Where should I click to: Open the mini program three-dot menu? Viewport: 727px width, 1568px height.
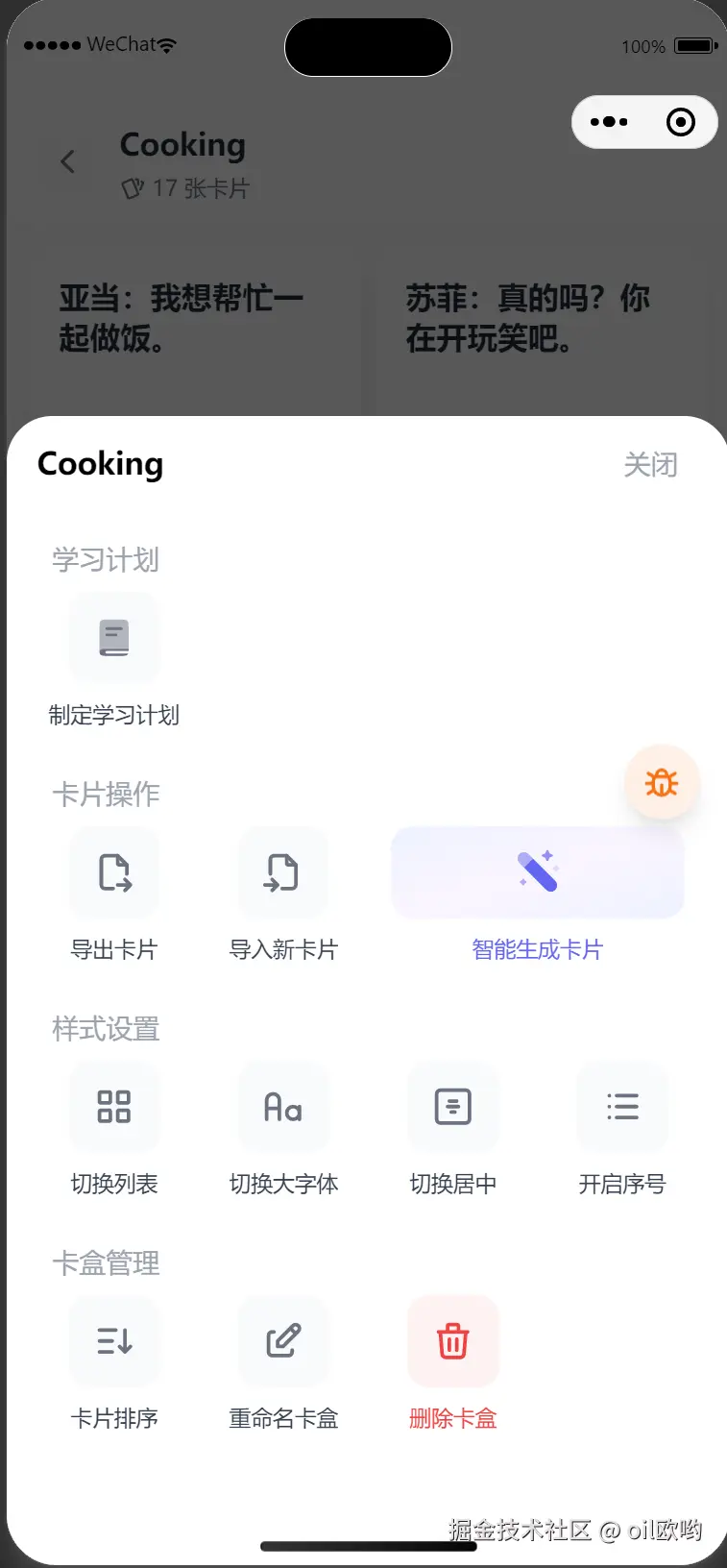609,122
